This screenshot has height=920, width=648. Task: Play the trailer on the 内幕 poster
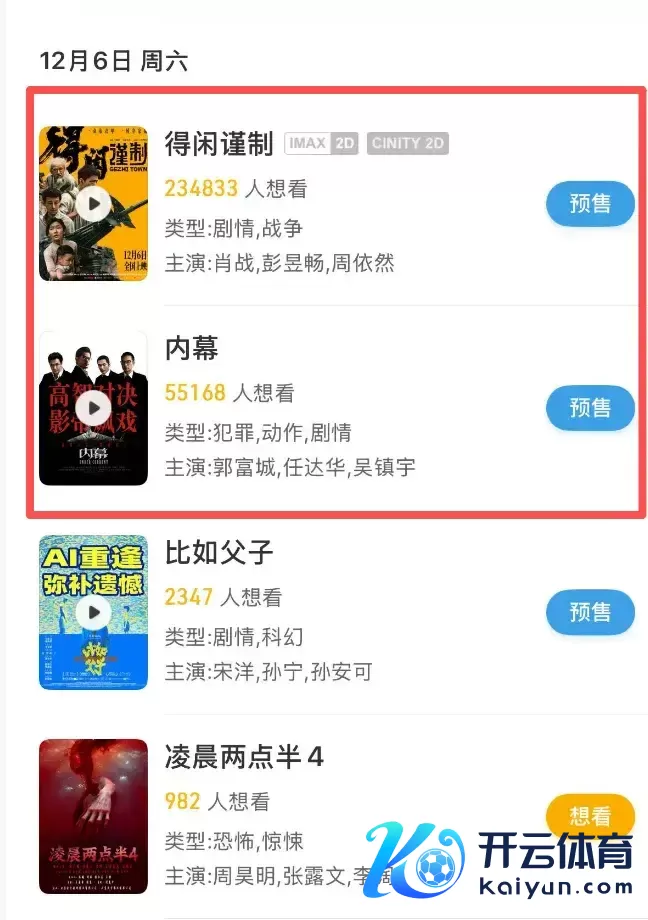click(x=94, y=408)
